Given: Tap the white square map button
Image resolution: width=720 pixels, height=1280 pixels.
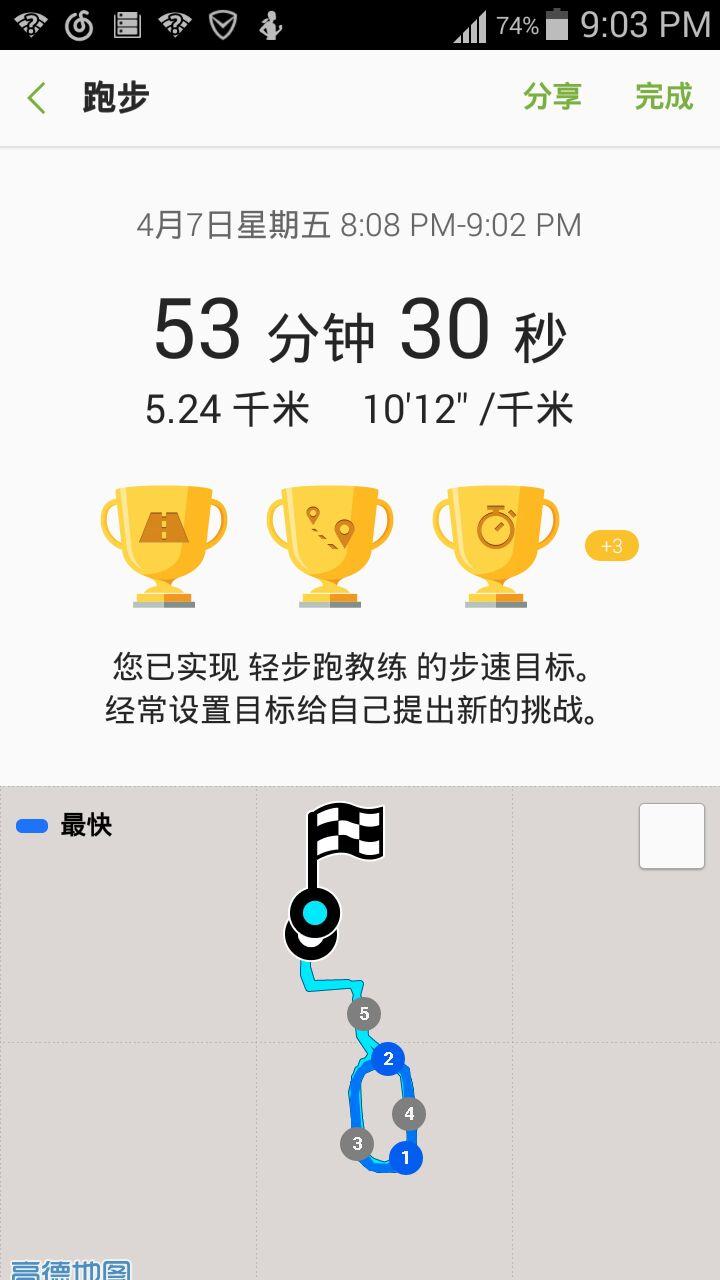Looking at the screenshot, I should tap(672, 836).
